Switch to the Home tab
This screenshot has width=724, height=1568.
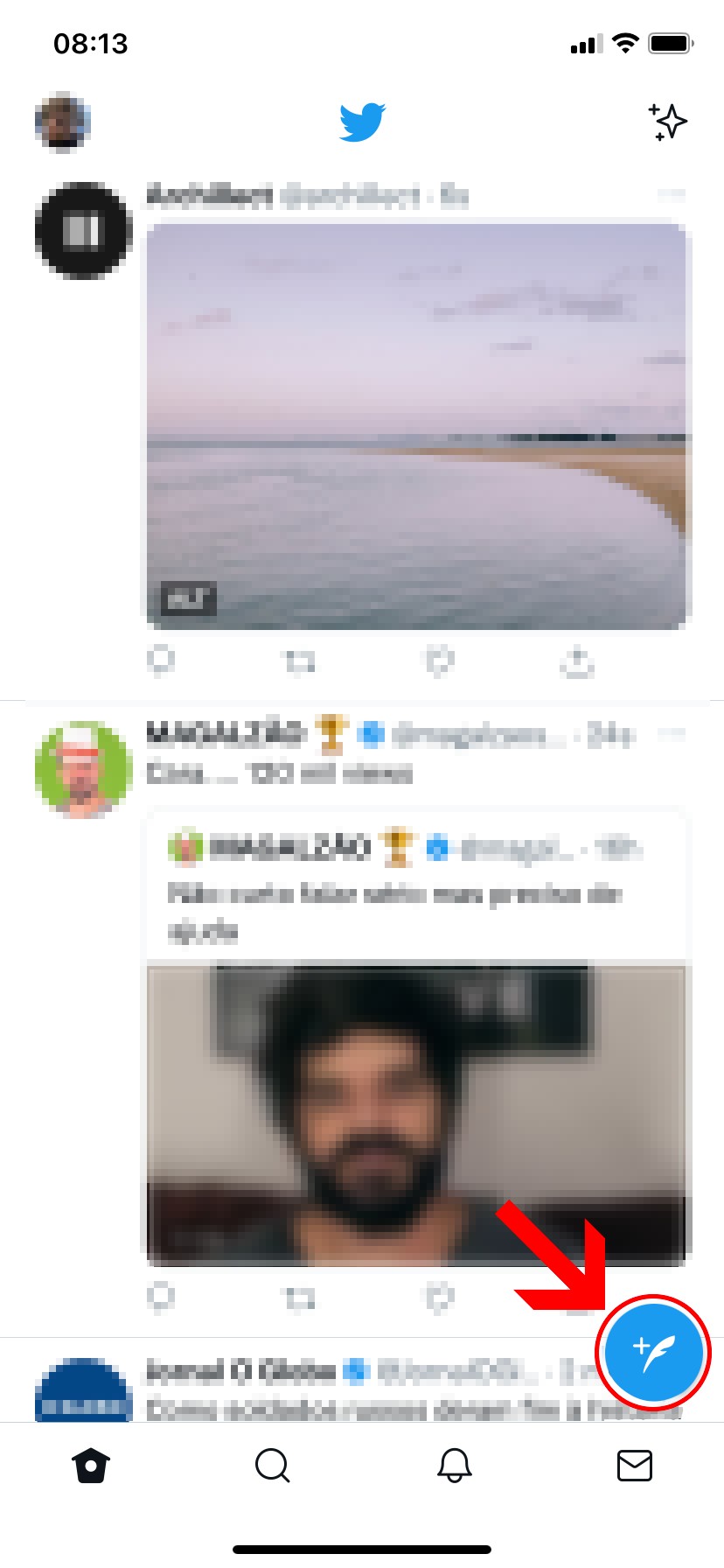[91, 1465]
